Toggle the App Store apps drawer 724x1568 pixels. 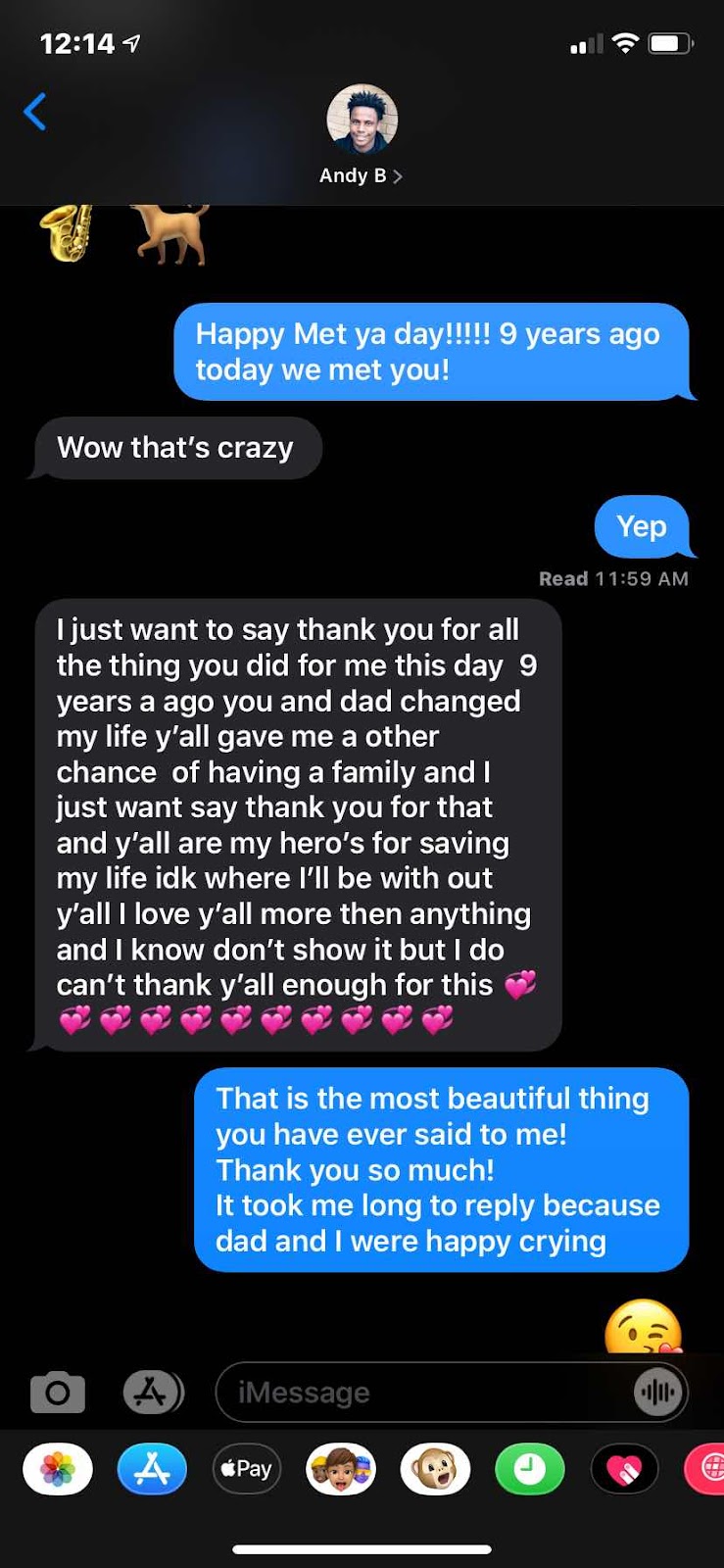pos(153,1392)
